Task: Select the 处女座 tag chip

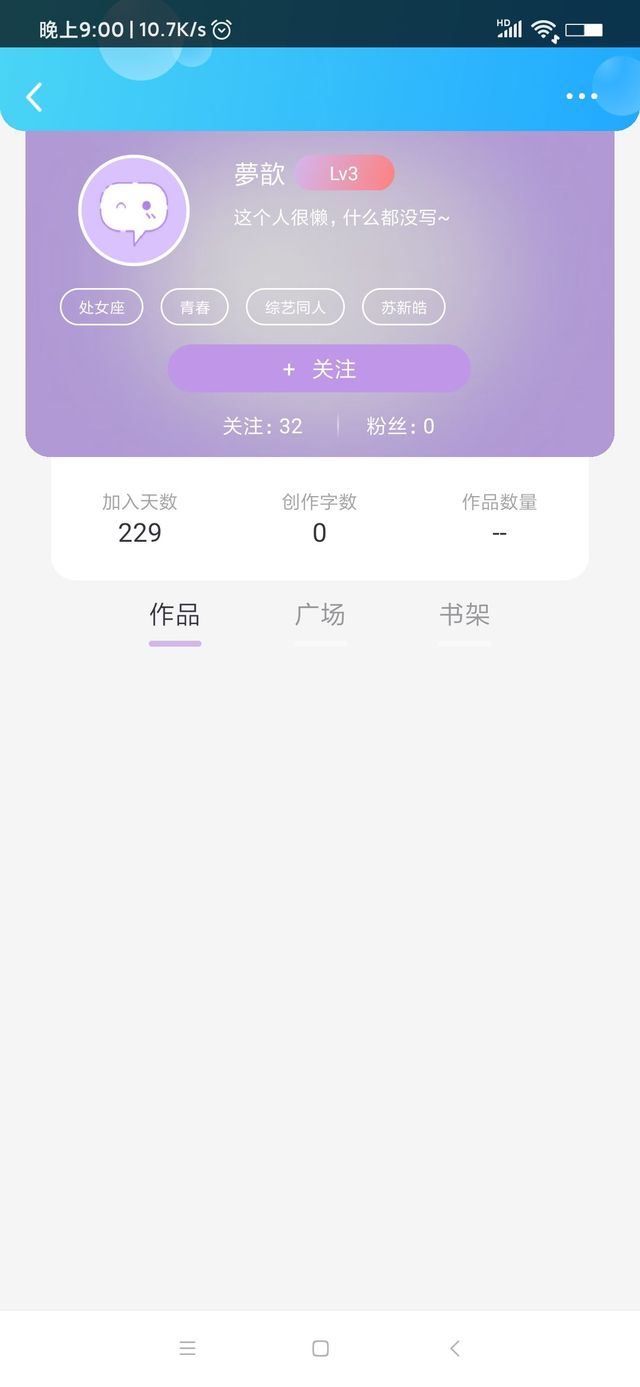Action: click(102, 307)
